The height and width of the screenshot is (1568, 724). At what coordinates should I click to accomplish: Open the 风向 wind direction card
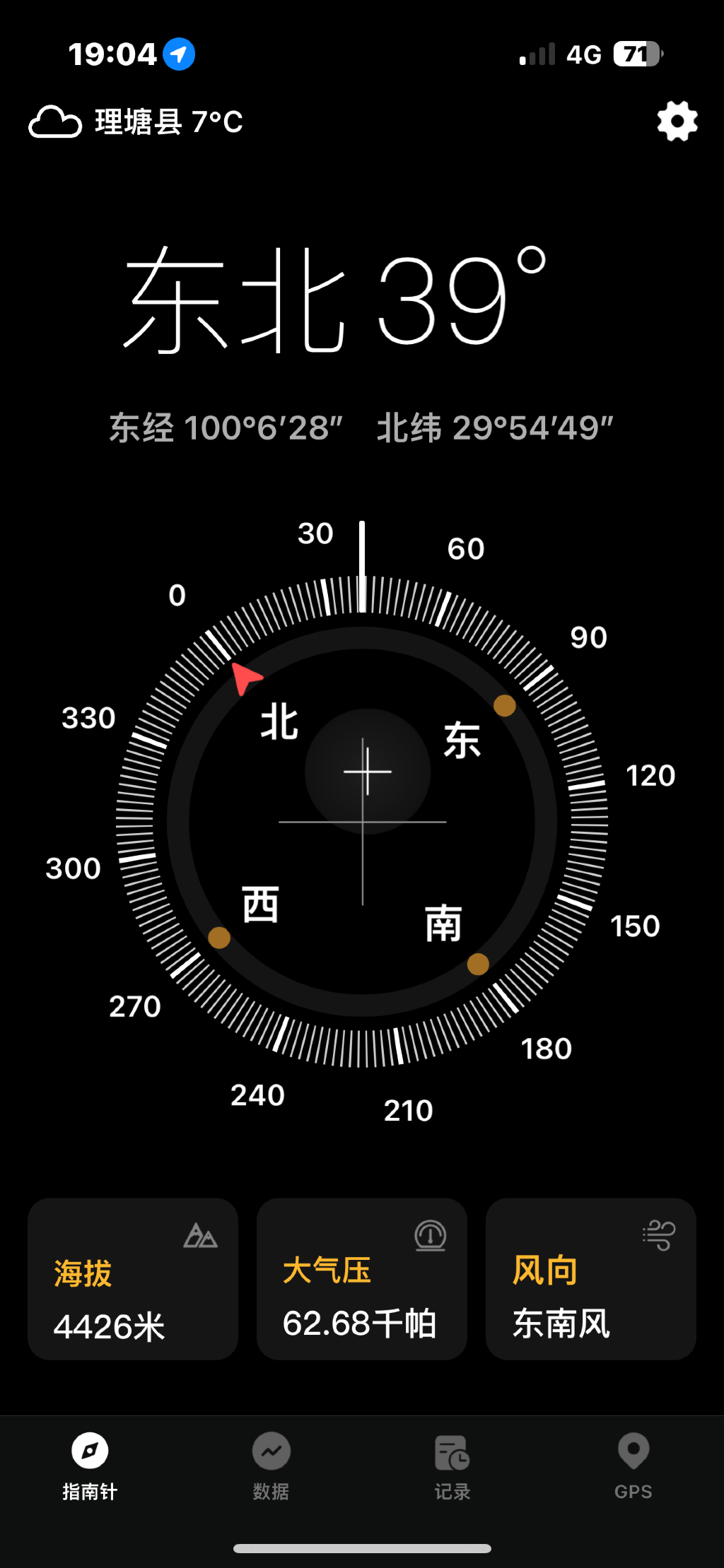591,1278
